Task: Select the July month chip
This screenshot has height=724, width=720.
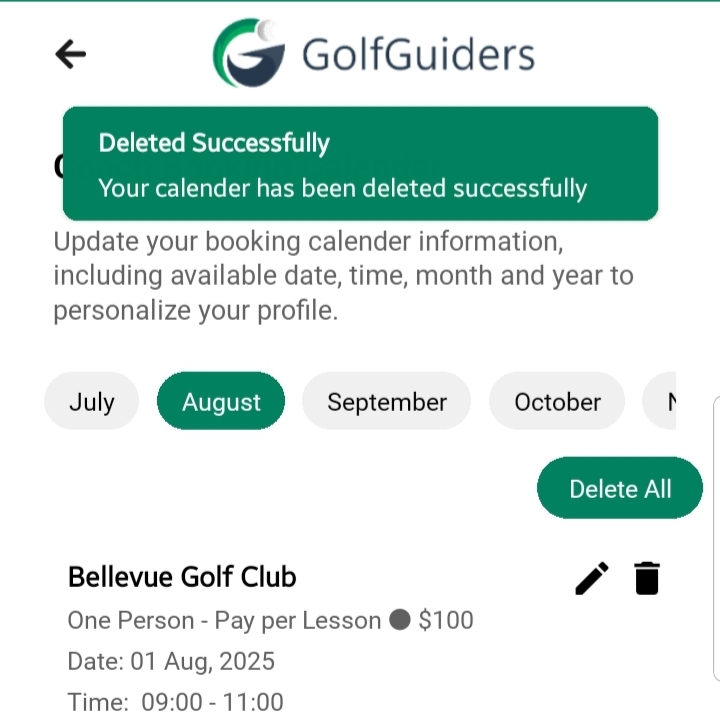Action: 91,402
